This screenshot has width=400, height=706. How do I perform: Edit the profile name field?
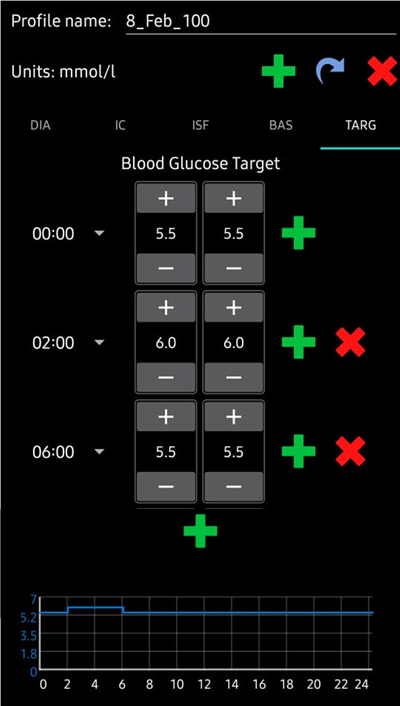point(261,21)
